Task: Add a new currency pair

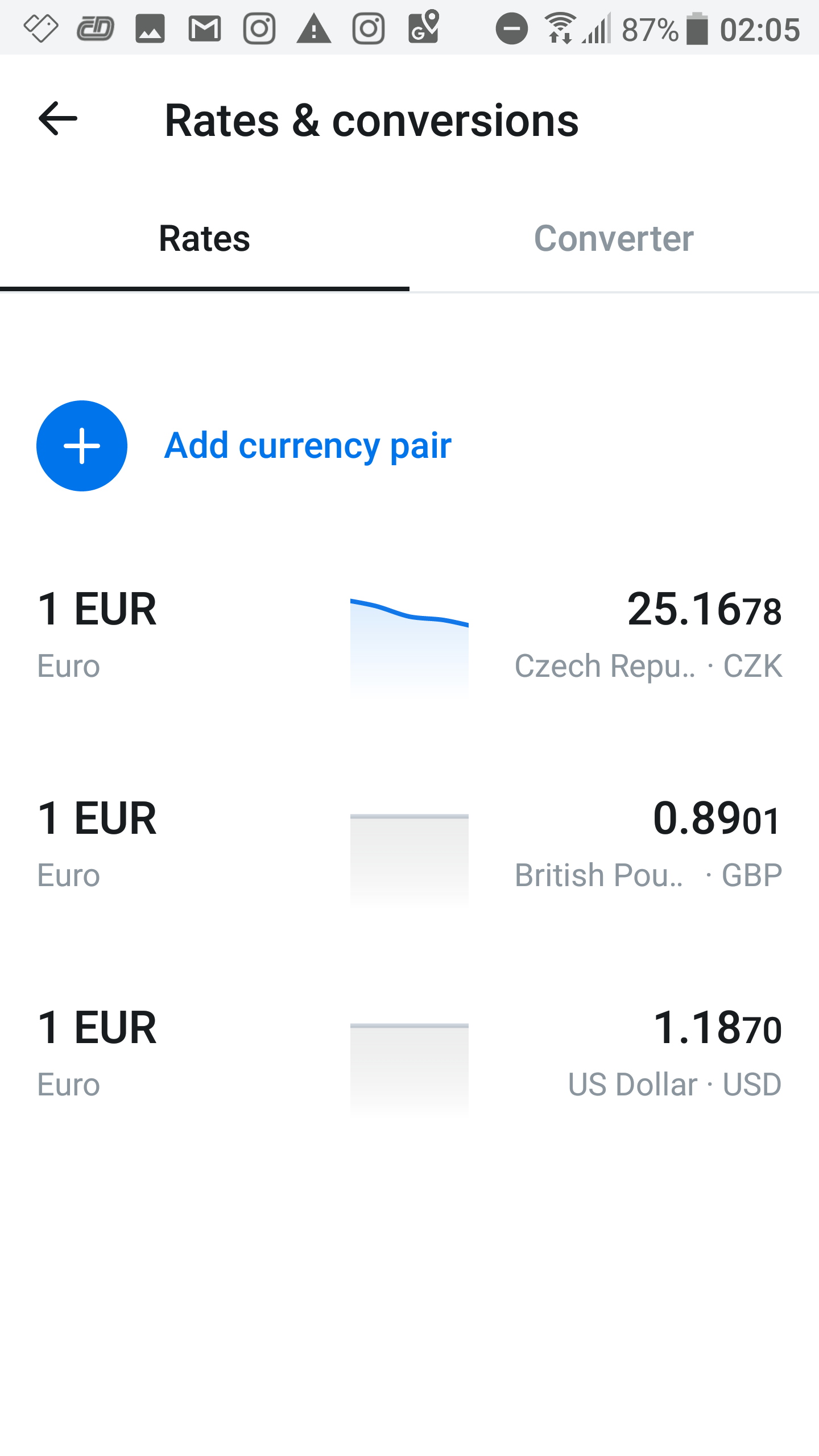Action: pos(245,445)
